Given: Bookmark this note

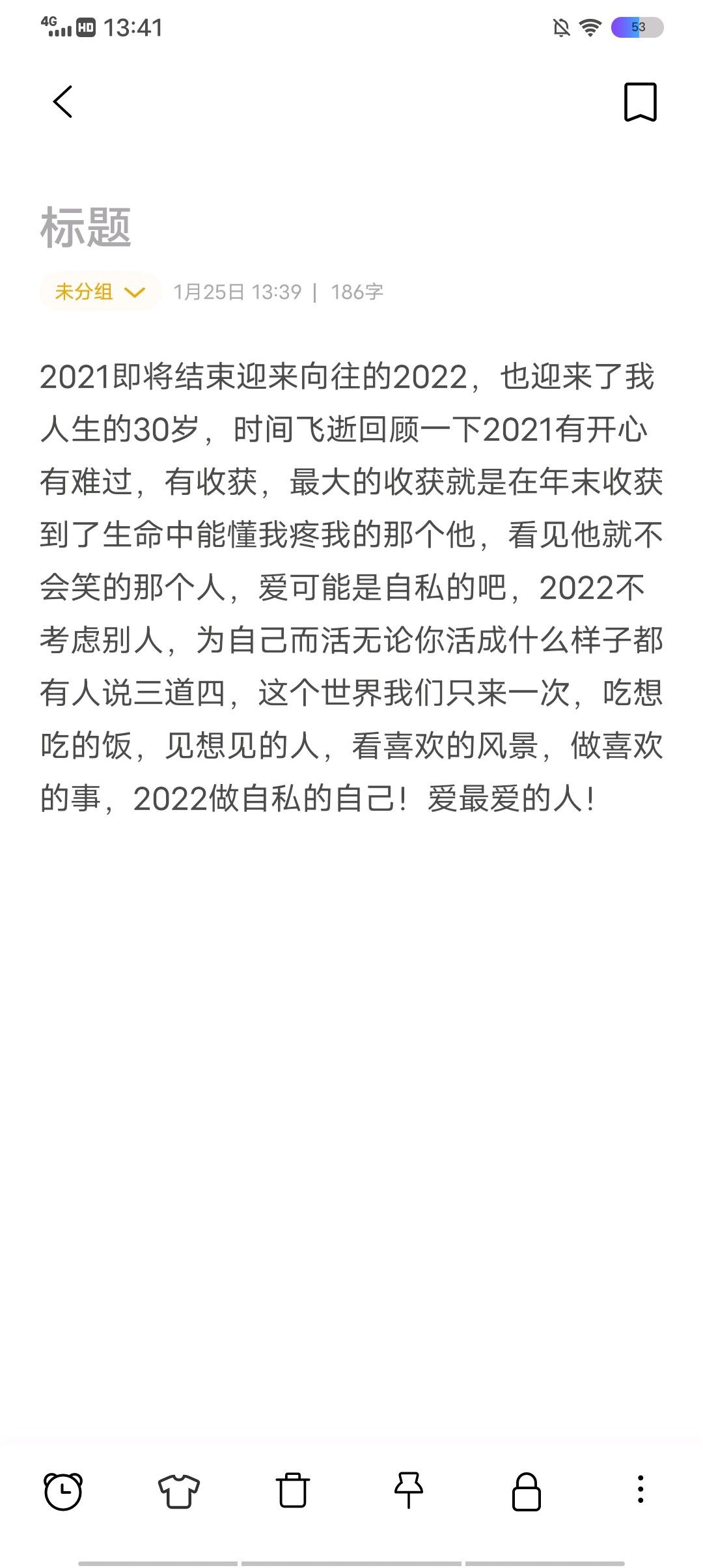Looking at the screenshot, I should 641,102.
